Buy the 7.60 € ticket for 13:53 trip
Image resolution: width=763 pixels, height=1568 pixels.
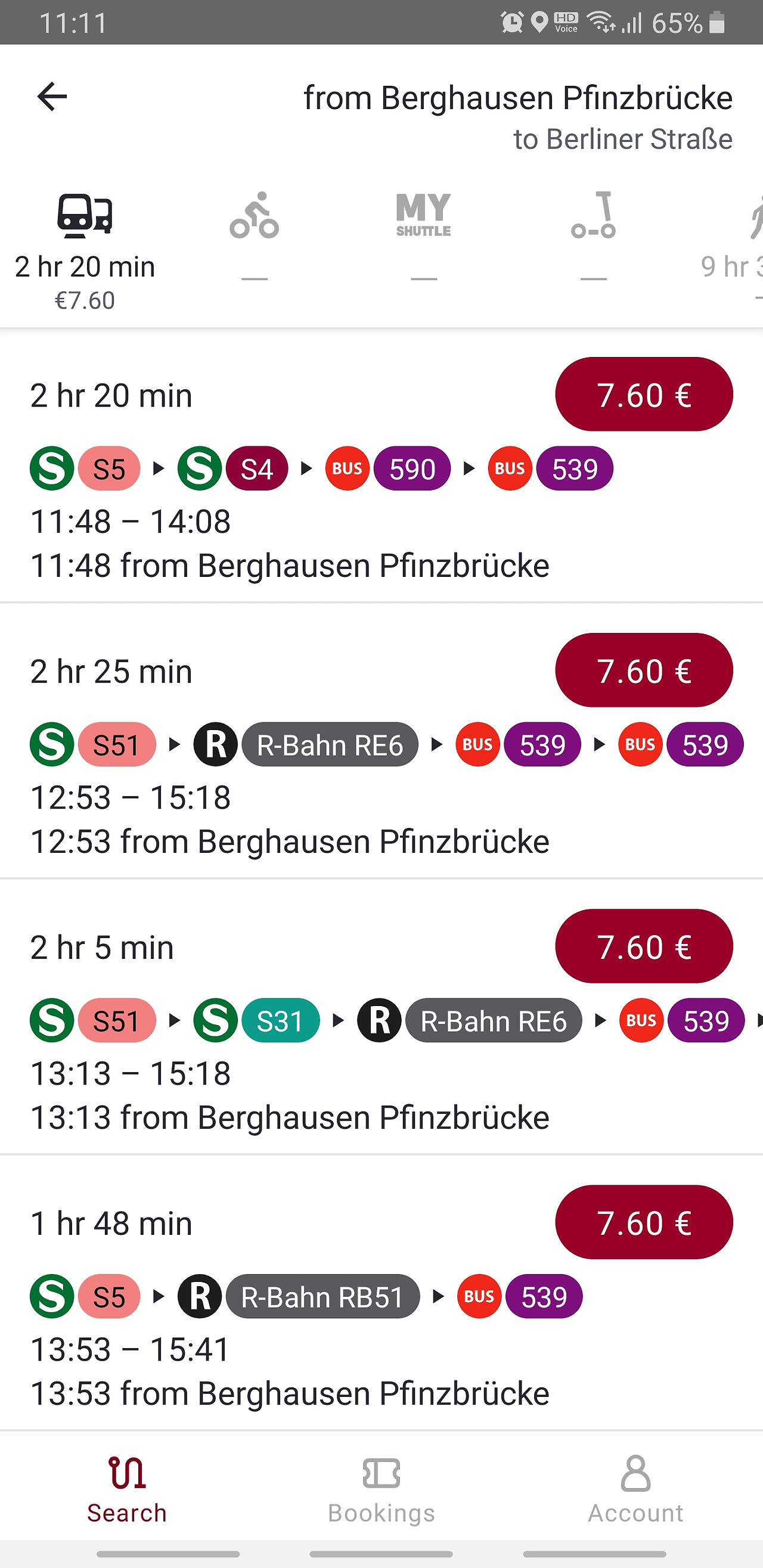pyautogui.click(x=643, y=1222)
